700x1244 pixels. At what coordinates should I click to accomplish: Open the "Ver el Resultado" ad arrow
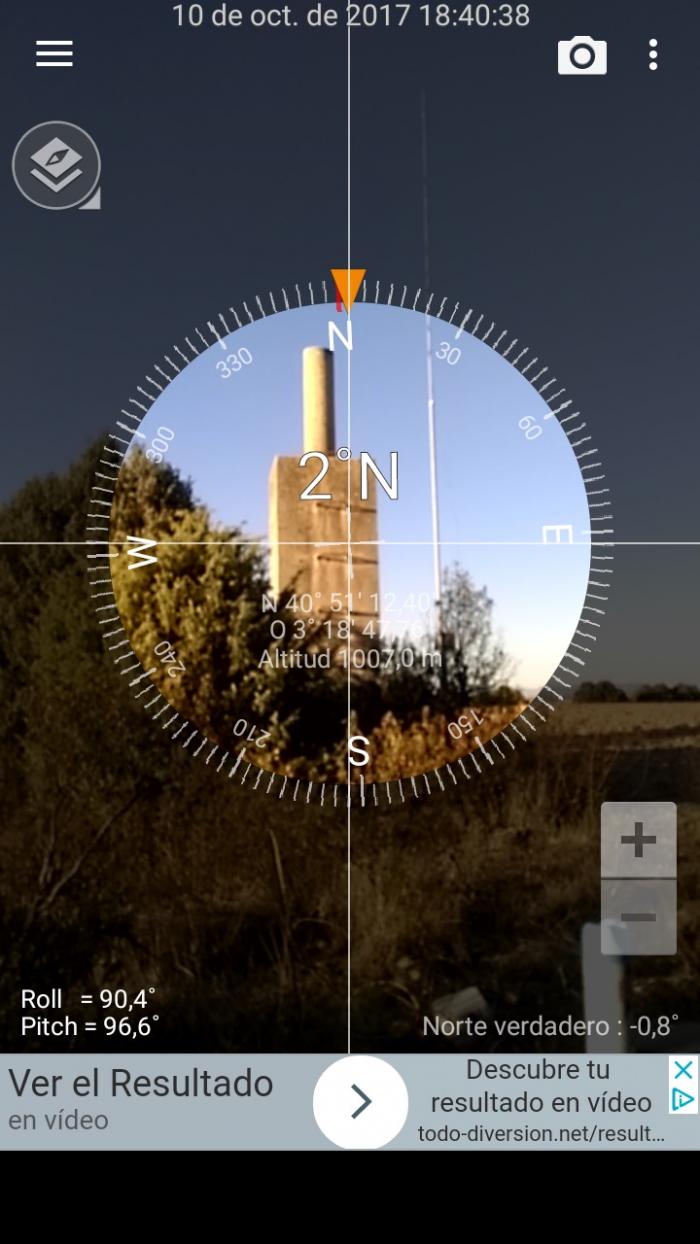[360, 1102]
